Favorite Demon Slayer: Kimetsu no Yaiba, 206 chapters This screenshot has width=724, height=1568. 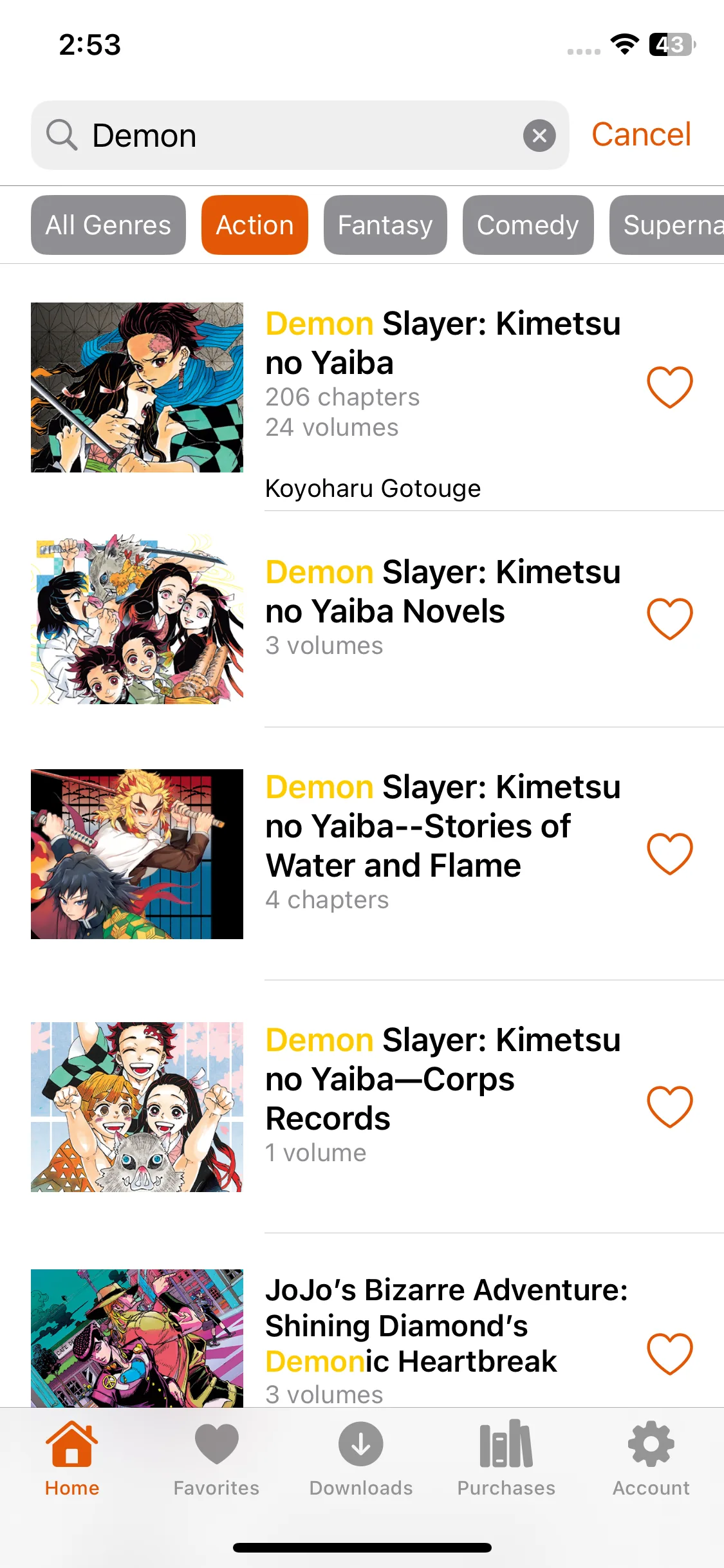(x=669, y=387)
